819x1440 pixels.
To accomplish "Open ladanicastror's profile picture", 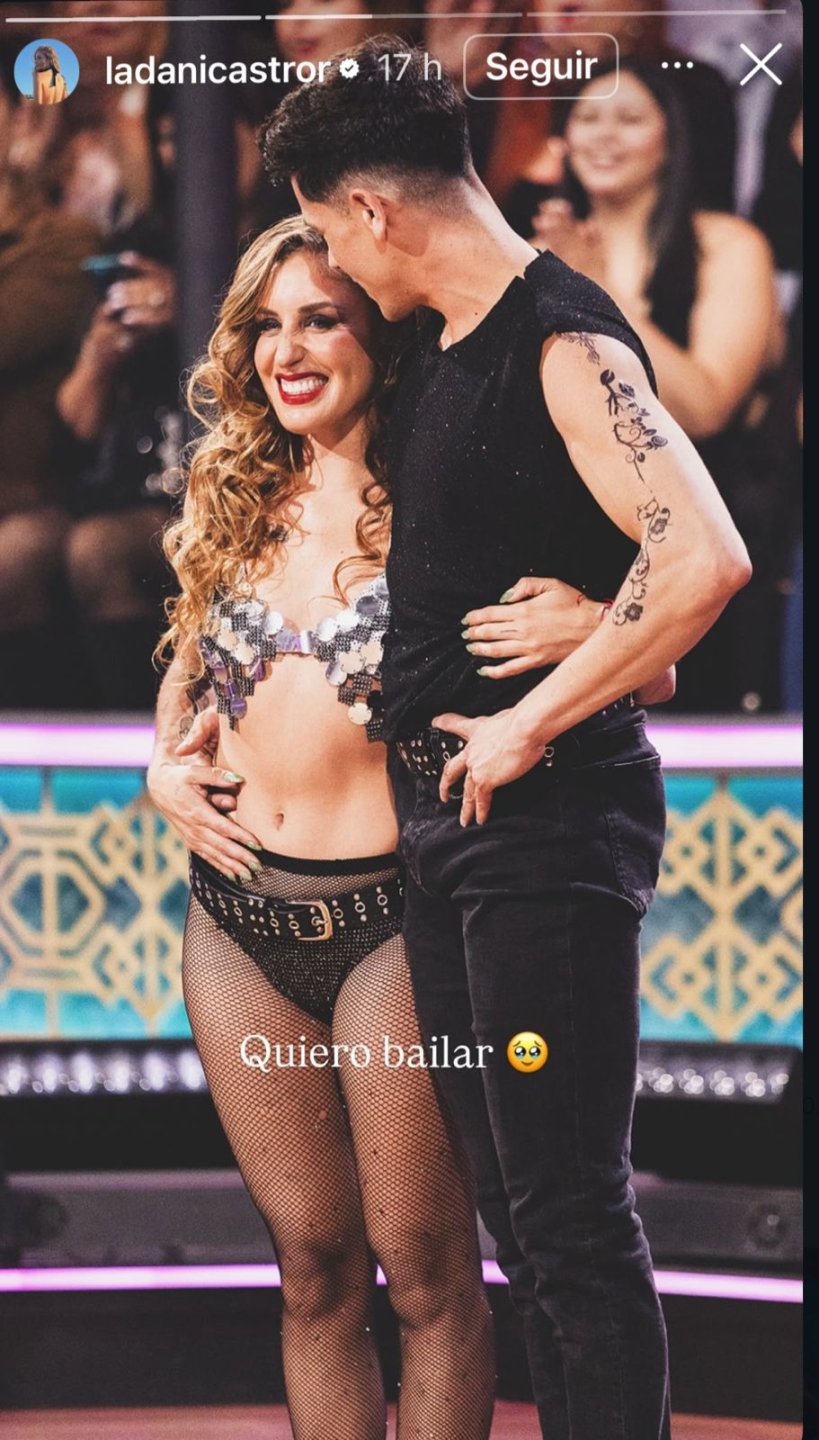I will pyautogui.click(x=46, y=70).
